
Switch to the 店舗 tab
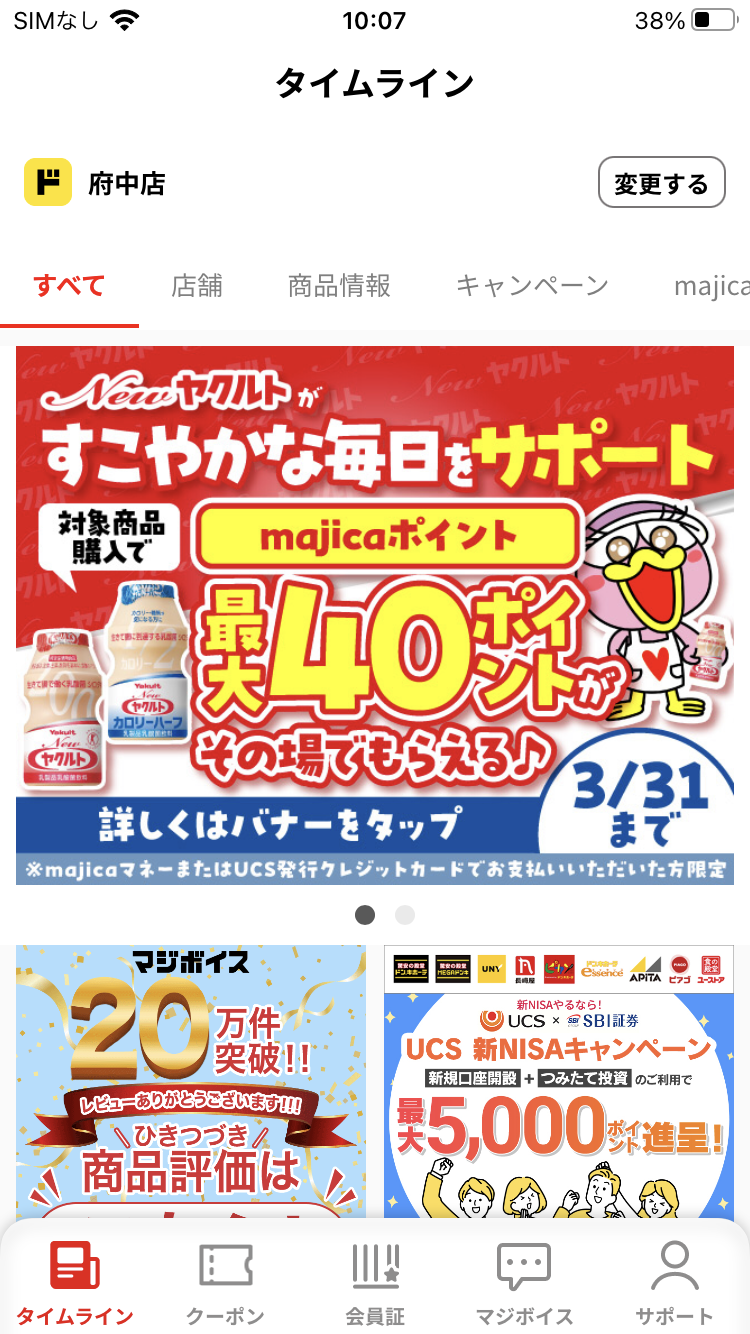[196, 286]
